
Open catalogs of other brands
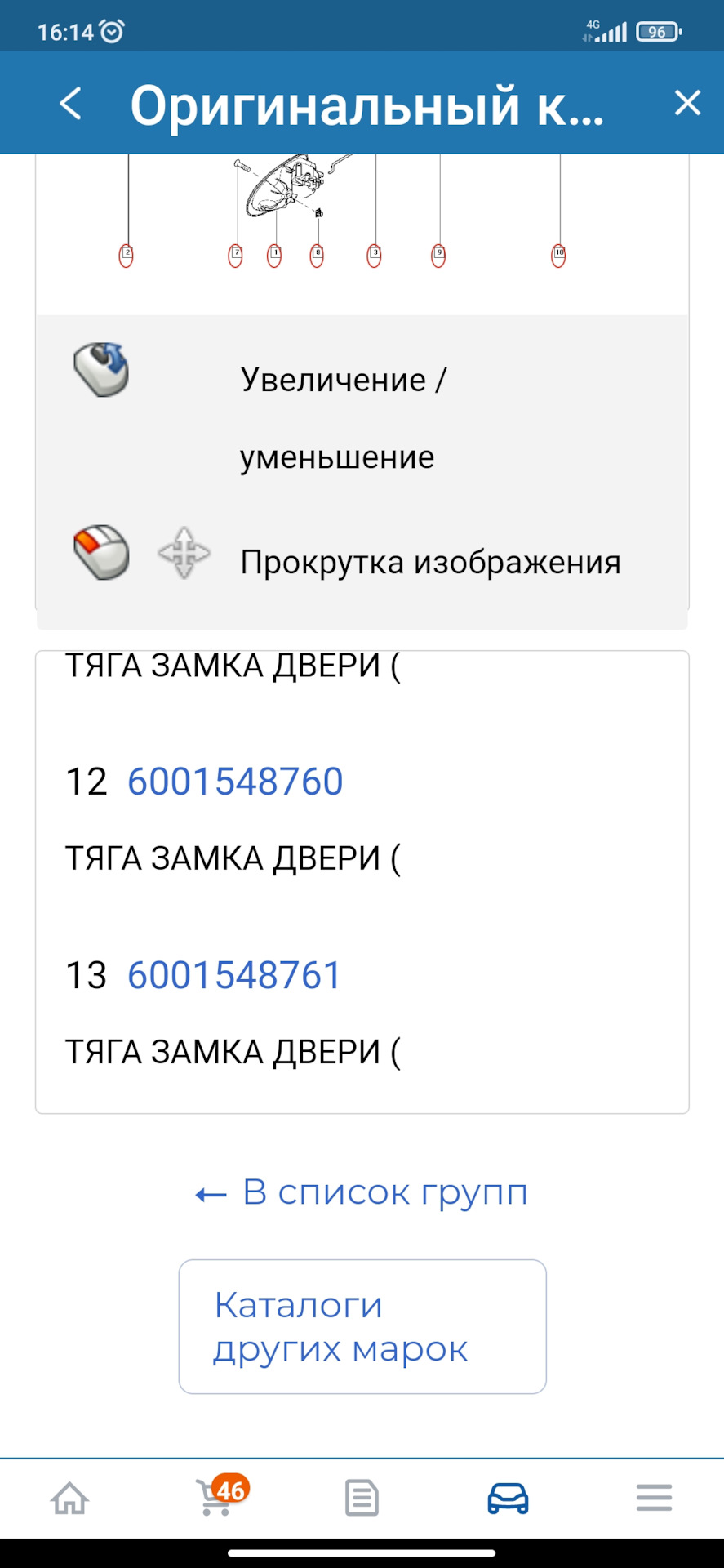coord(362,1326)
